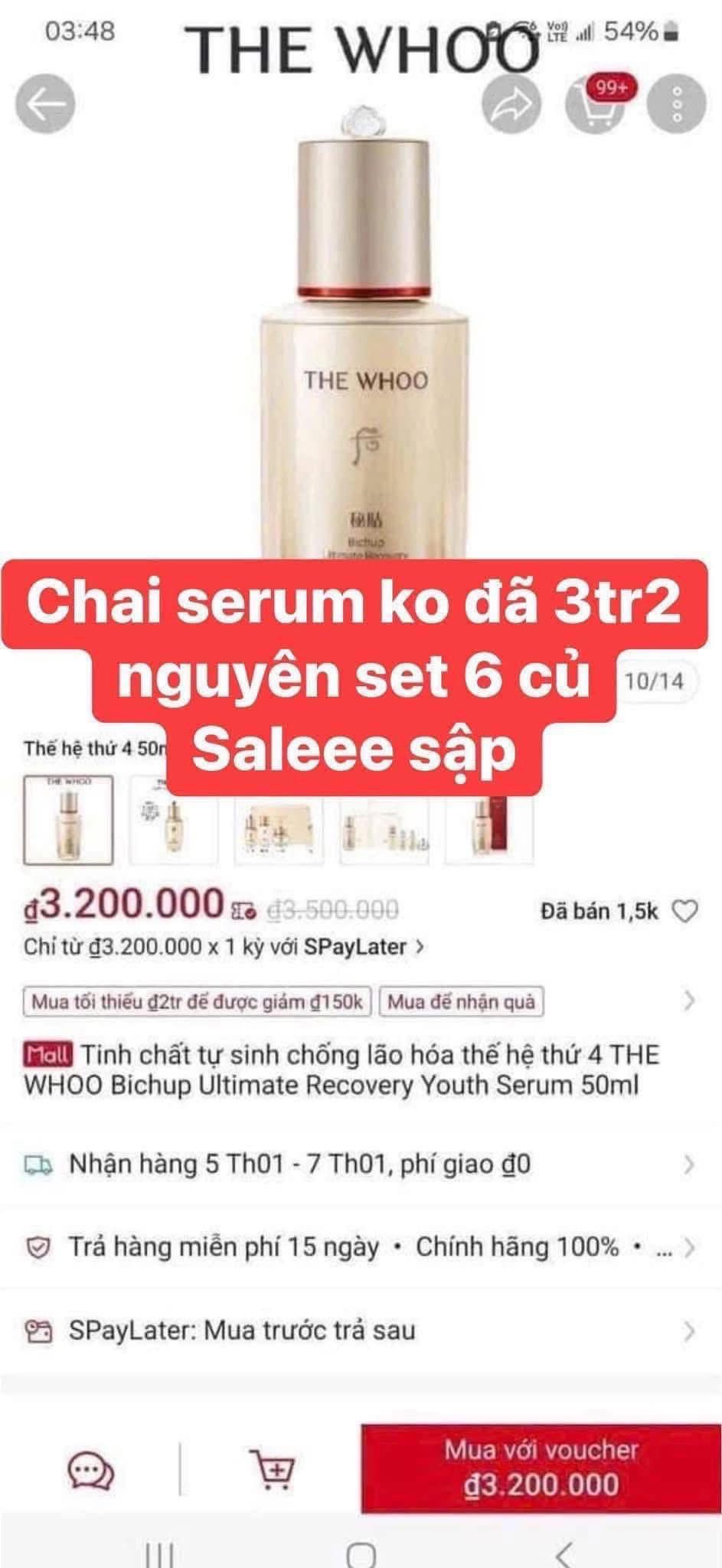The width and height of the screenshot is (722, 1568).
Task: Chat with the seller
Action: [x=90, y=1470]
